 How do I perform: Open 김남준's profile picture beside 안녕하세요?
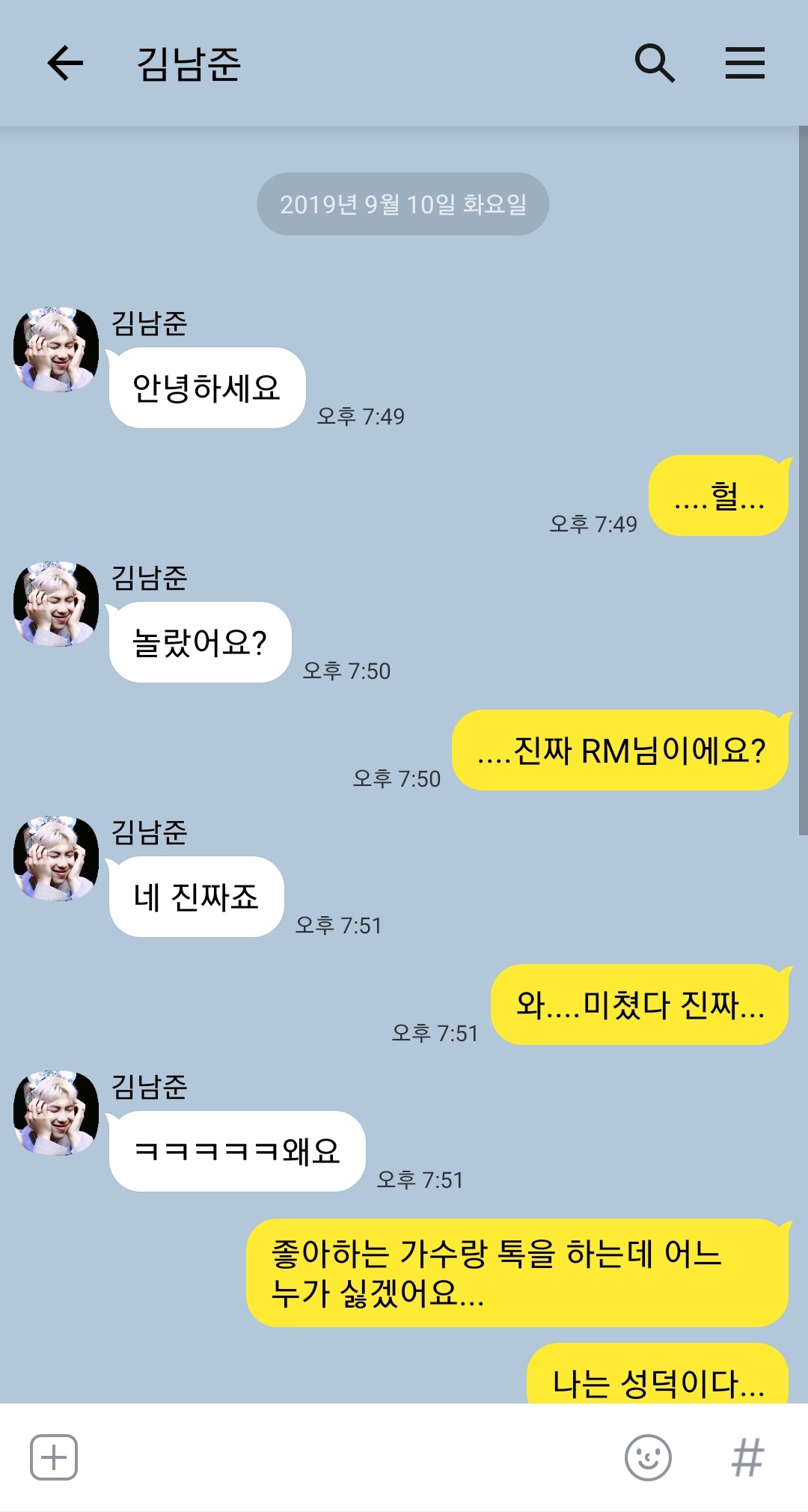coord(56,349)
